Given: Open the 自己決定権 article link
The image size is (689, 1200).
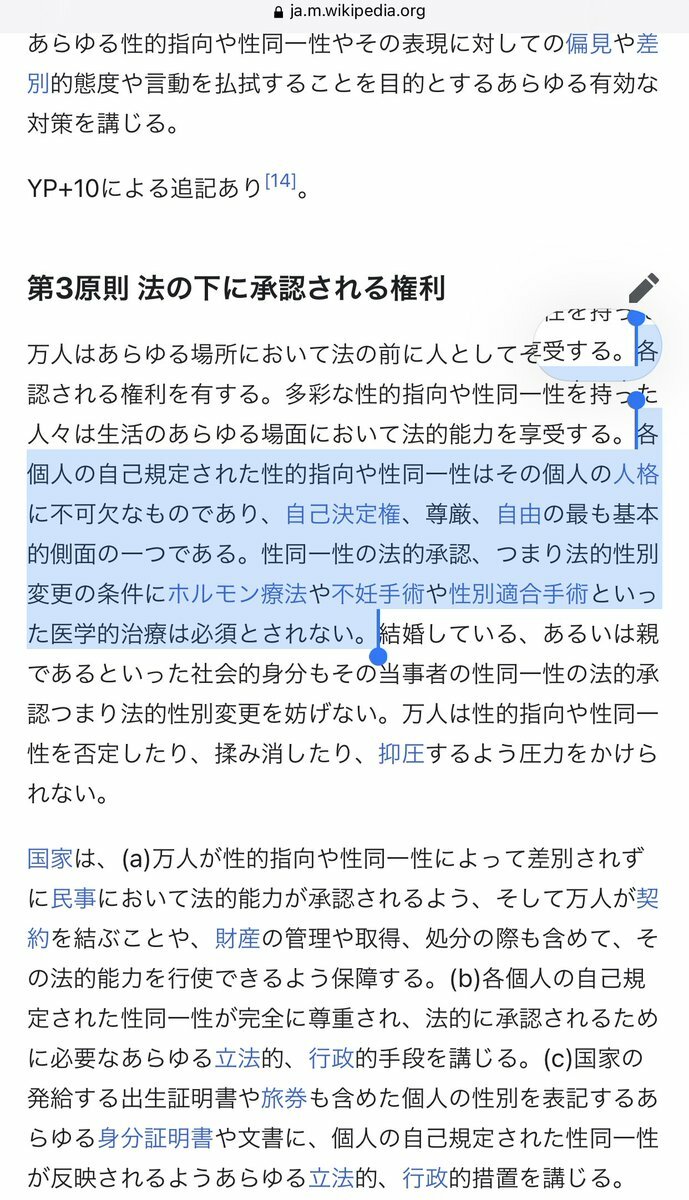Looking at the screenshot, I should tap(343, 514).
